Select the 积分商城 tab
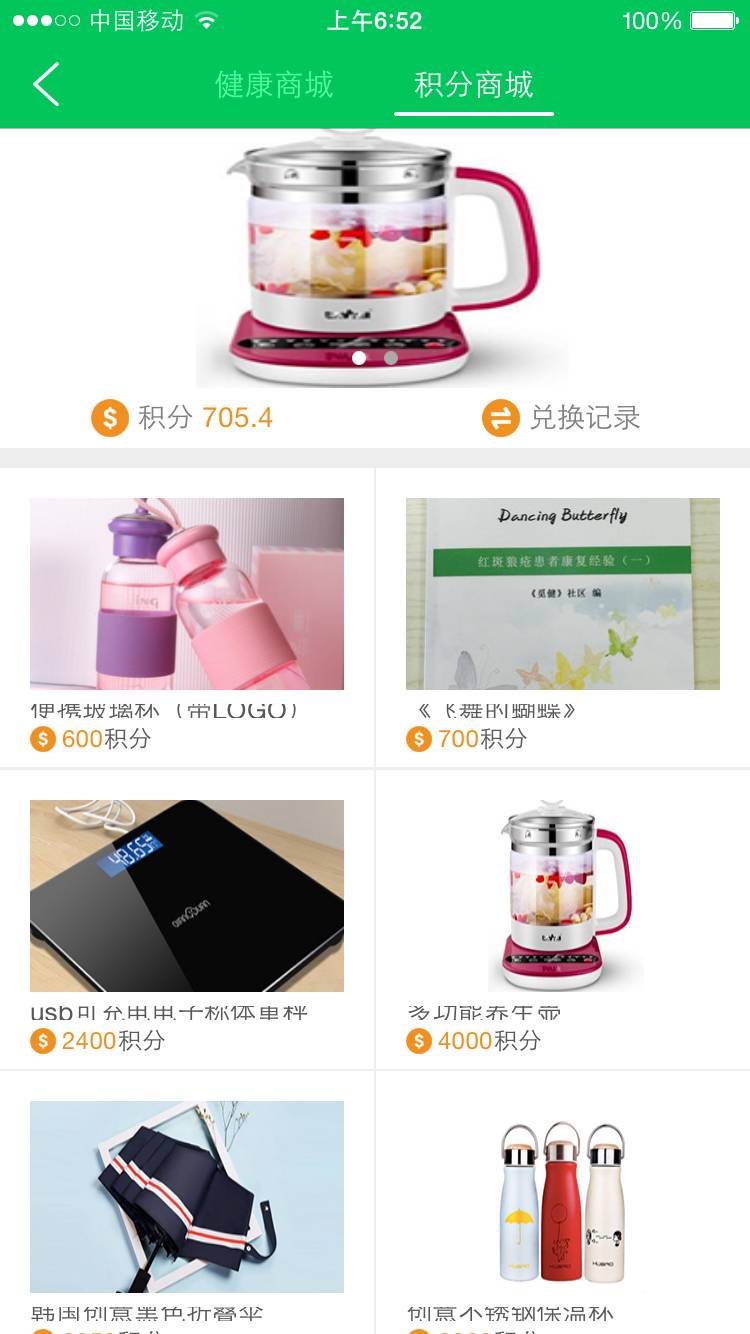The width and height of the screenshot is (750, 1334). click(x=474, y=85)
